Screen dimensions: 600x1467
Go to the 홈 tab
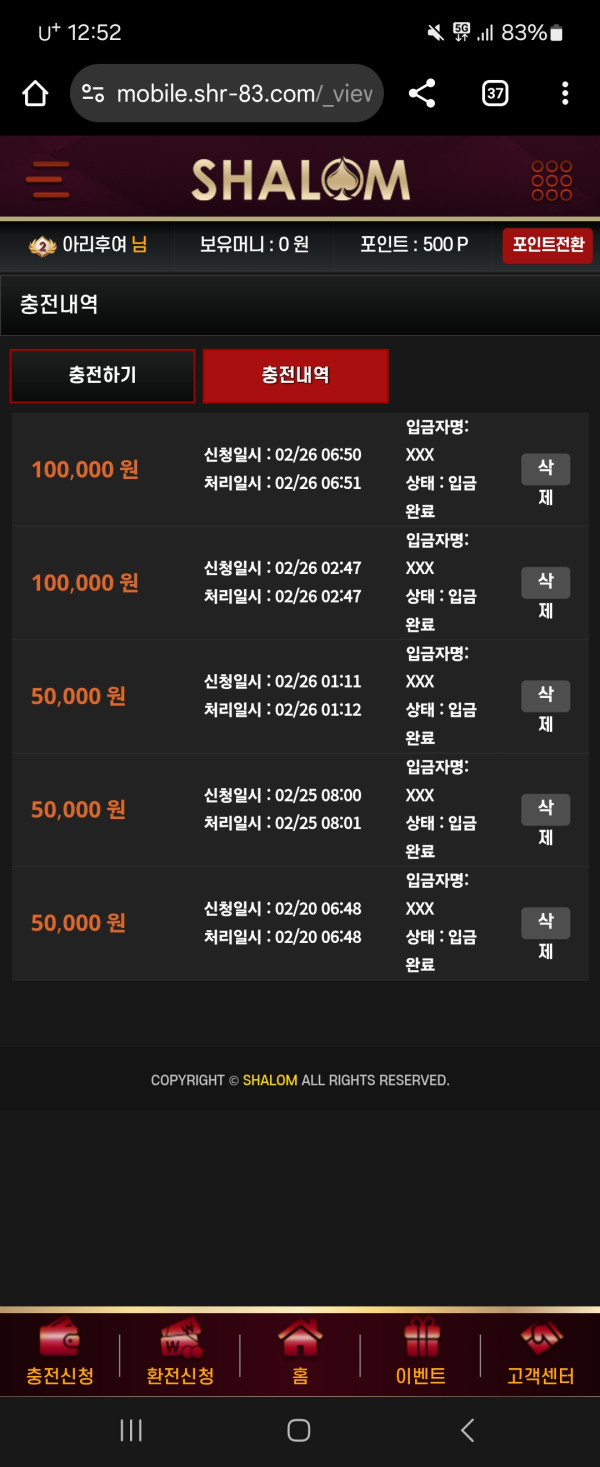pos(300,1354)
